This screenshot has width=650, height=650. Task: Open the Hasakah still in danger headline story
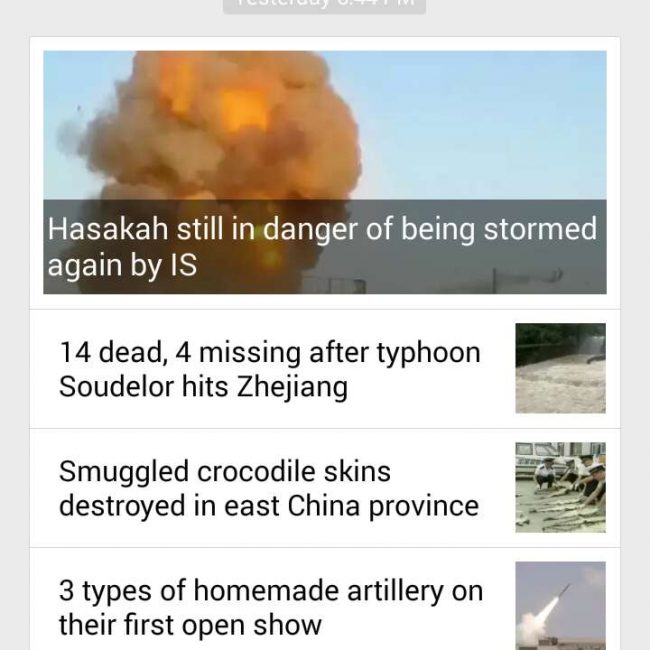click(324, 173)
